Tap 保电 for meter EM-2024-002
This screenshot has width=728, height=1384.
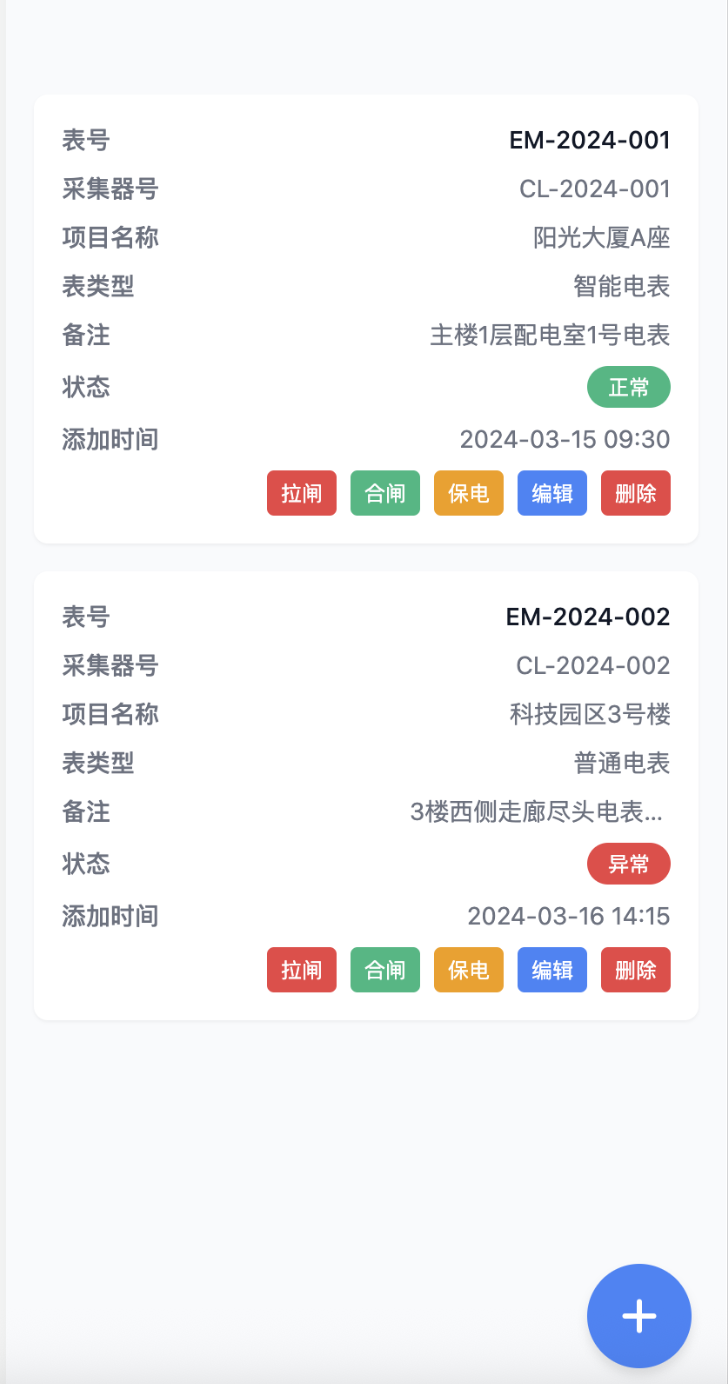(x=469, y=970)
